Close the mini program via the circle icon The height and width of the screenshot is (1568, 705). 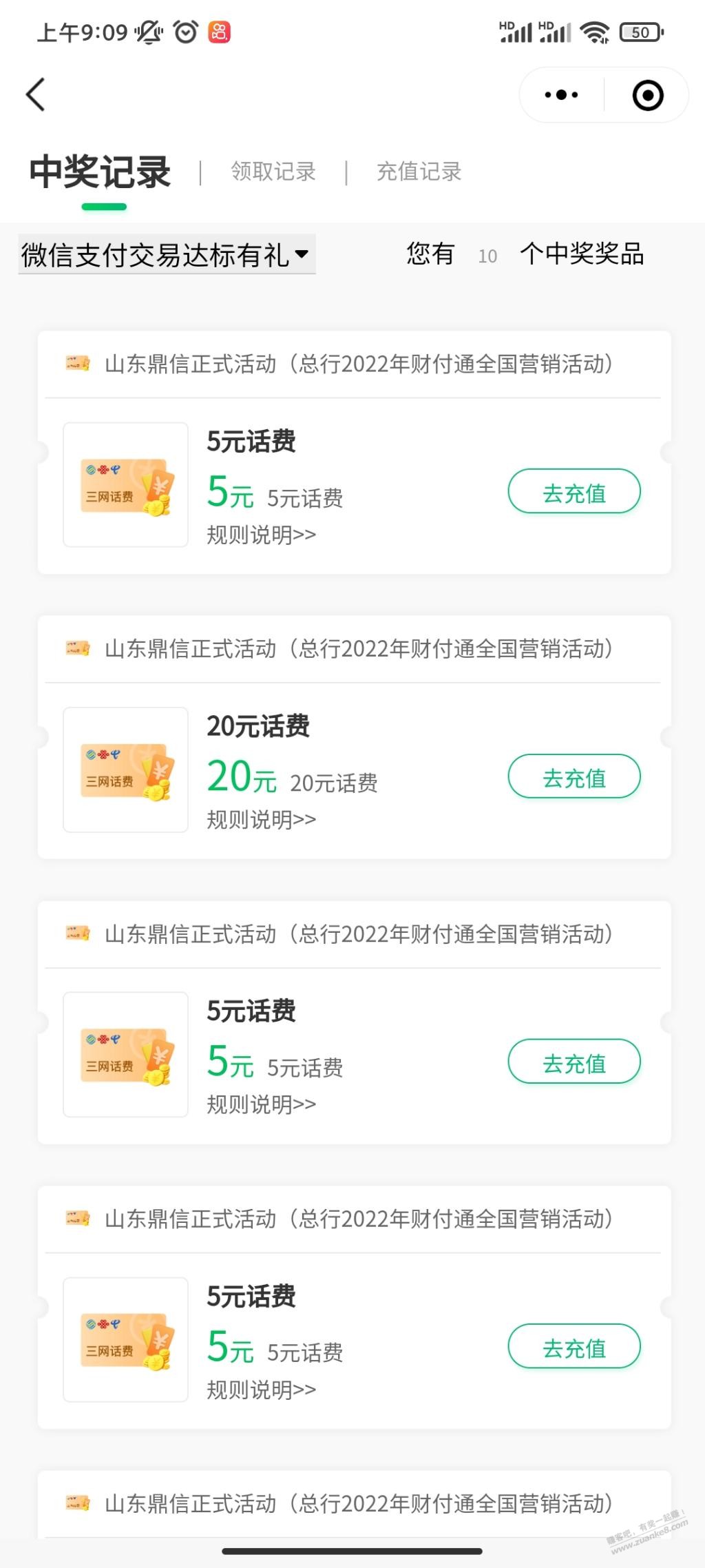pos(648,95)
